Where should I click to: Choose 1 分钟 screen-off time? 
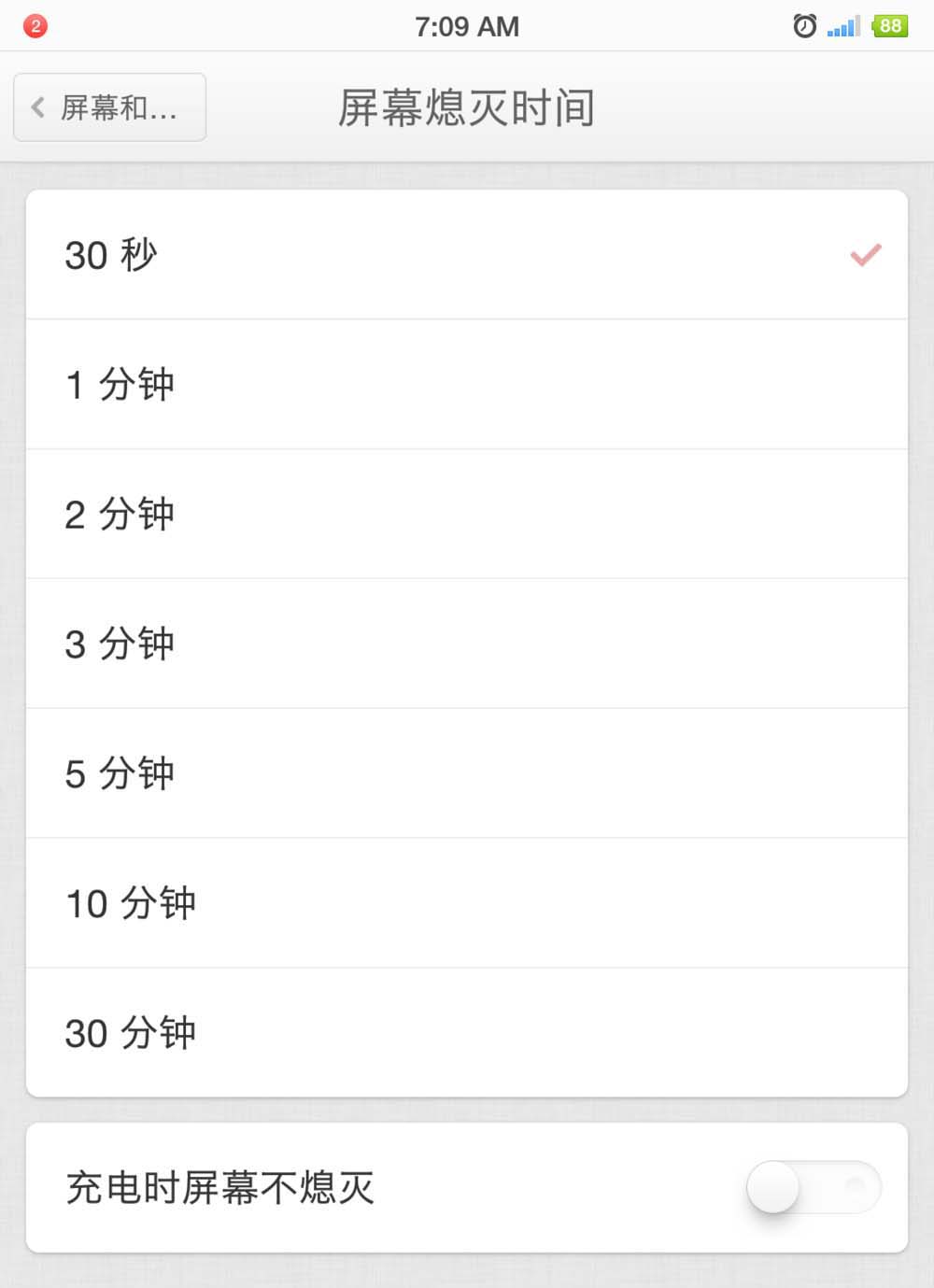click(x=467, y=384)
